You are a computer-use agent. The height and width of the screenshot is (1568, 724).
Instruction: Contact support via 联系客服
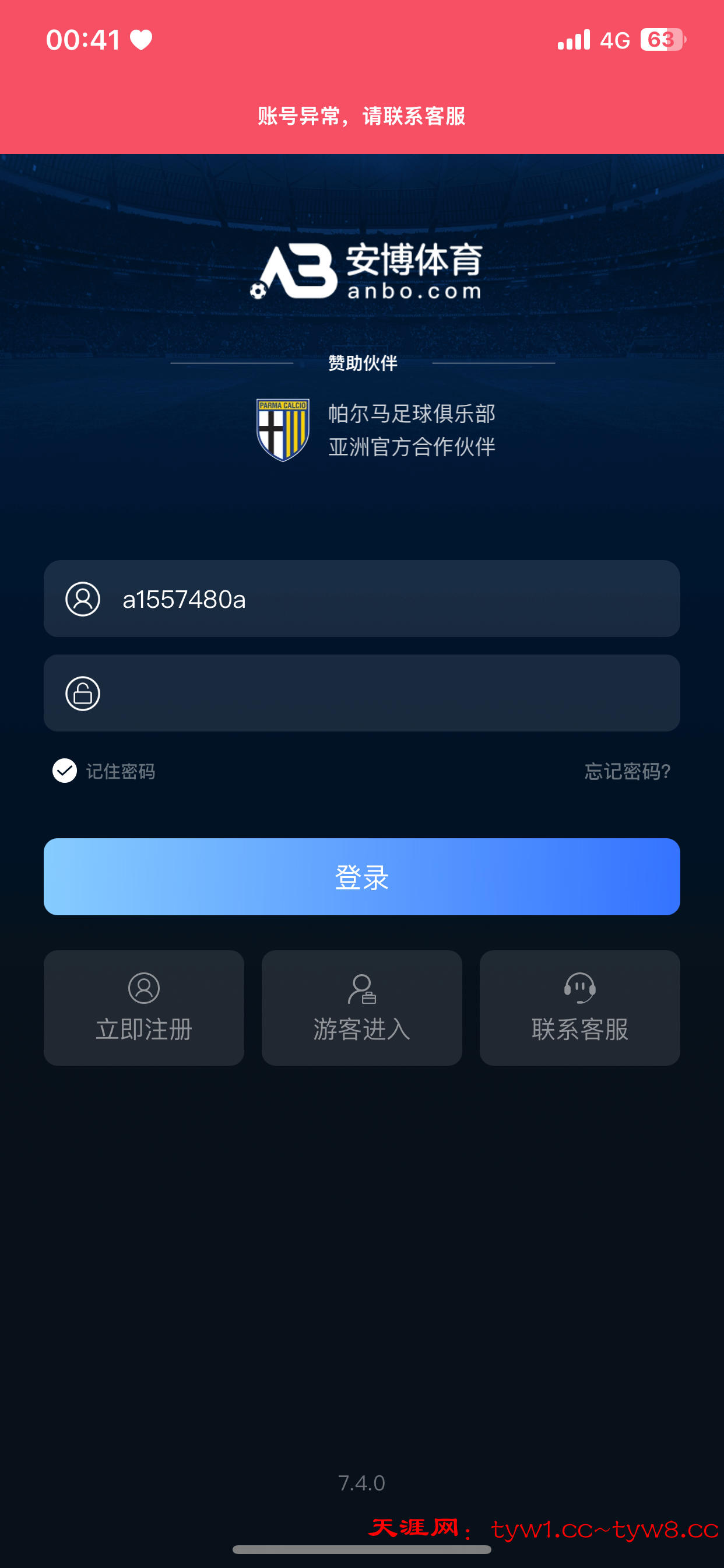point(579,1007)
